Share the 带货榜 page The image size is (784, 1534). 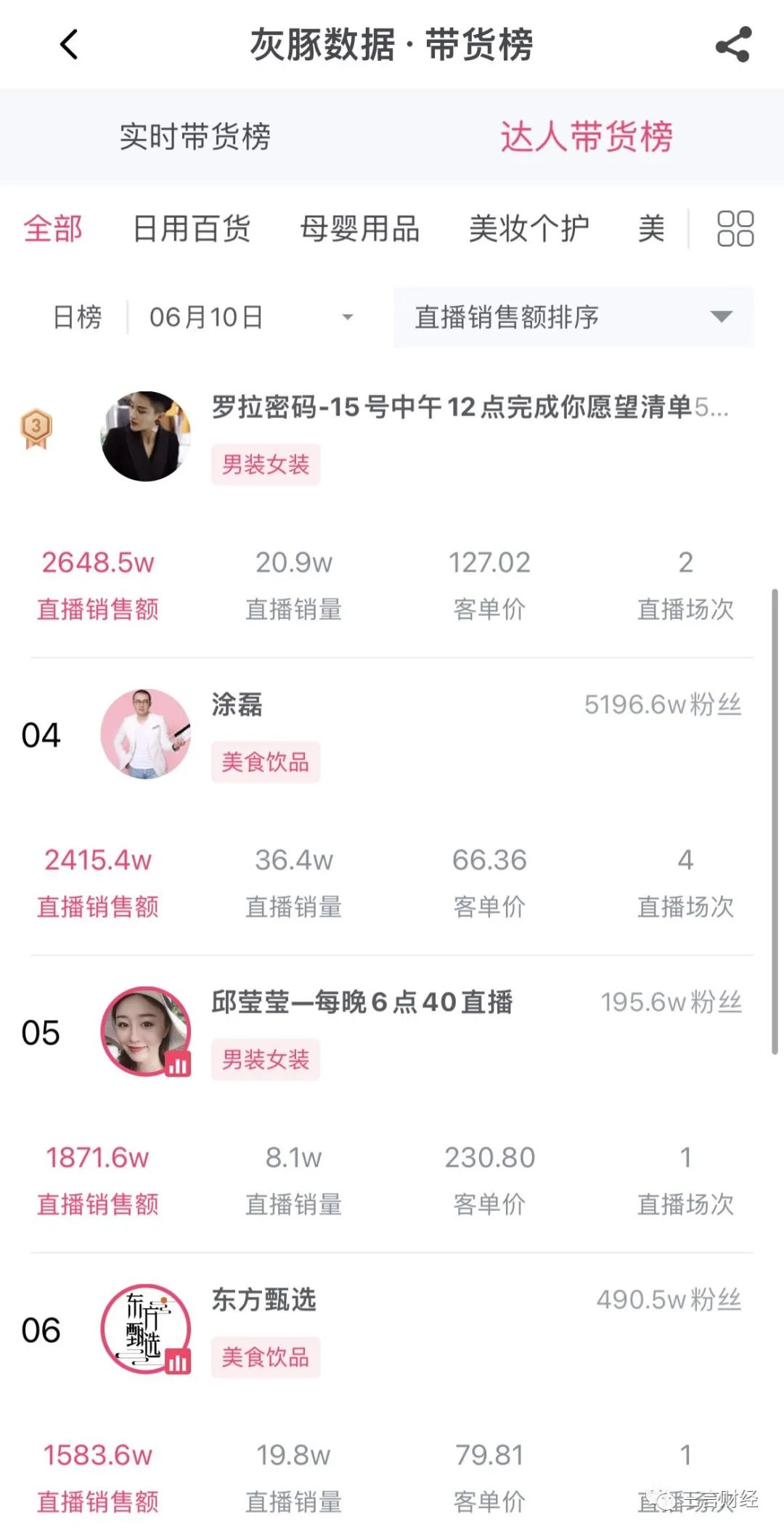[732, 45]
